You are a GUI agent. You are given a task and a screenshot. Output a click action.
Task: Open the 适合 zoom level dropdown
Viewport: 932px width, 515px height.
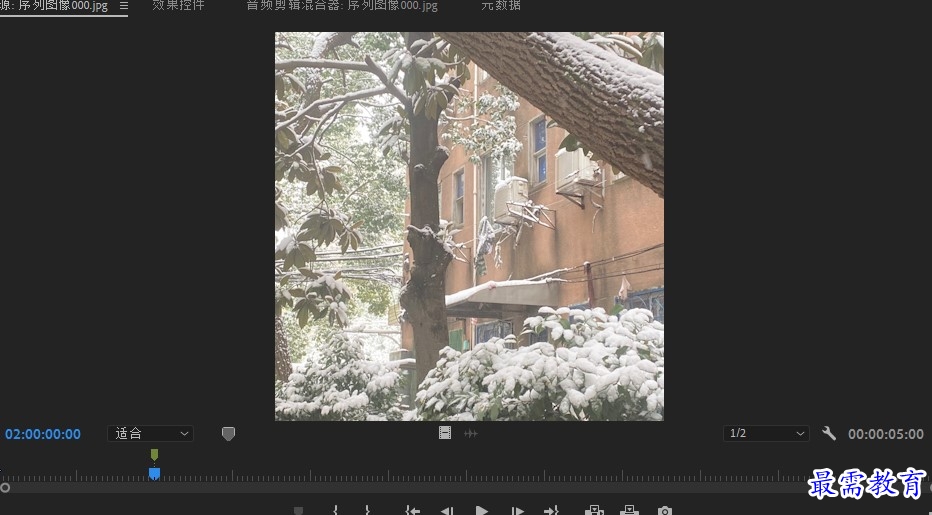pos(150,433)
